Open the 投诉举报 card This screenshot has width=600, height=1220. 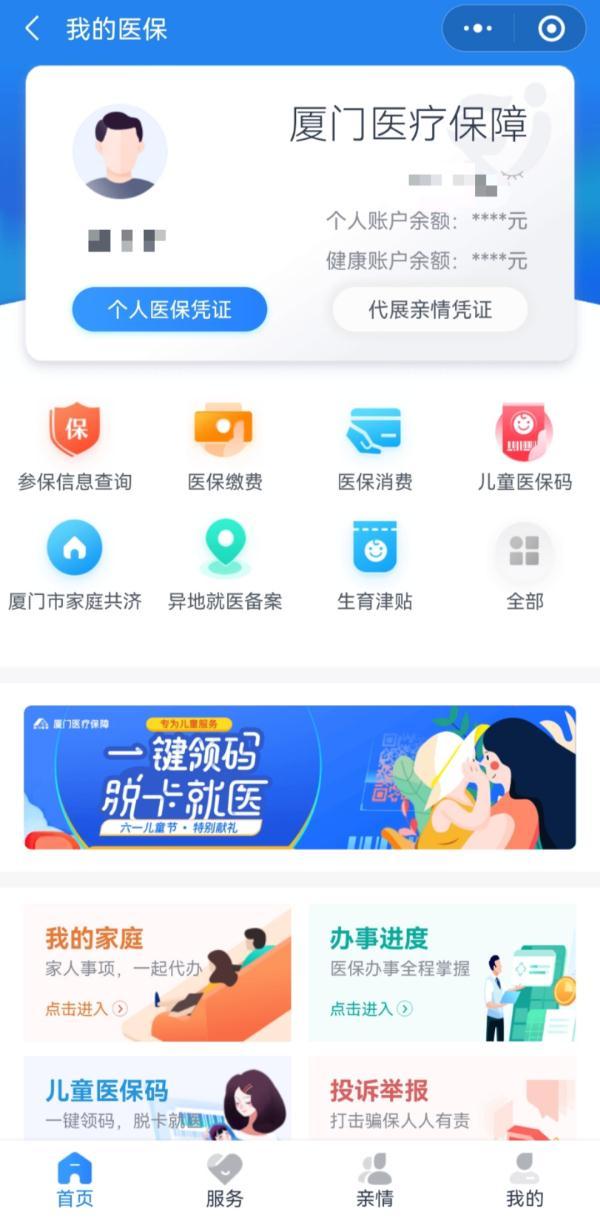pyautogui.click(x=442, y=1098)
